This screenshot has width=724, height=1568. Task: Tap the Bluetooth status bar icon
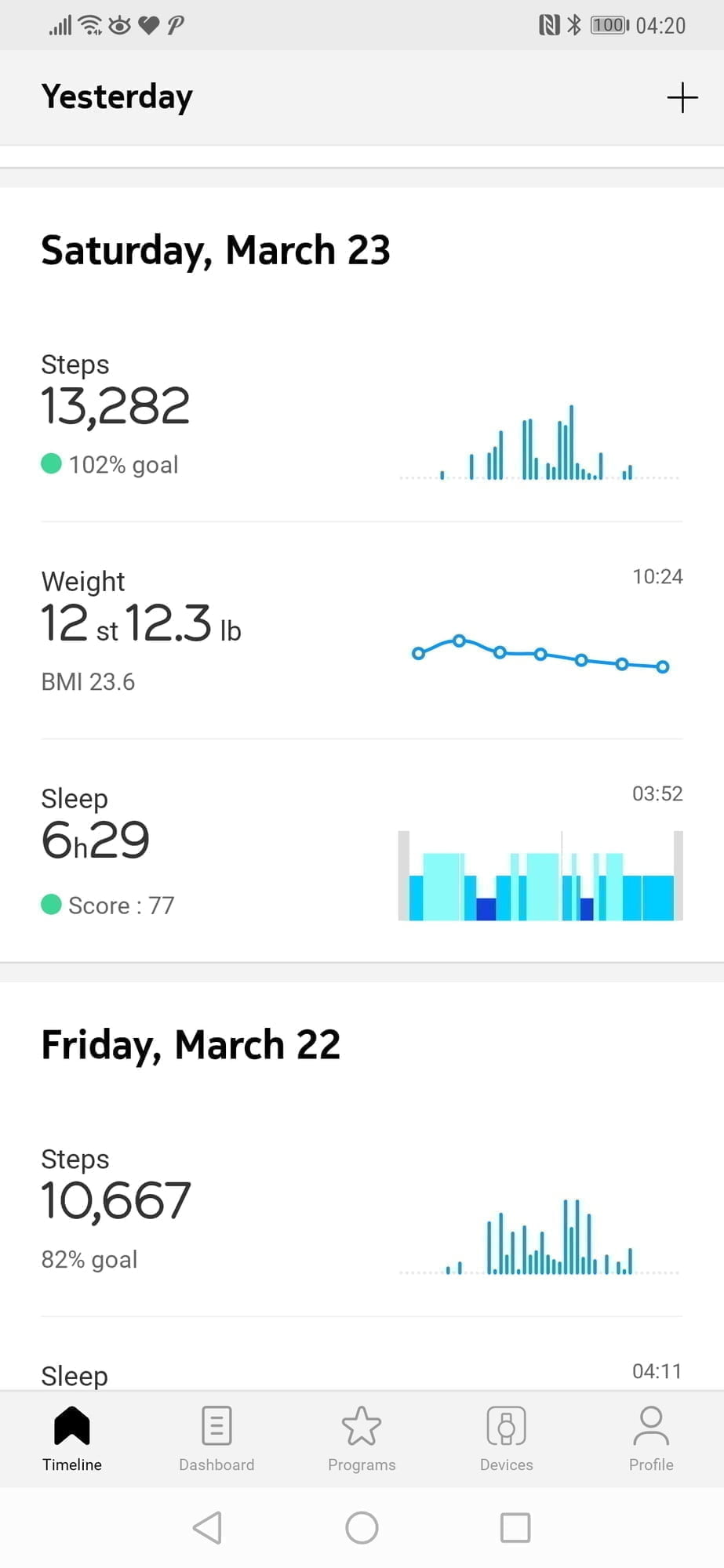click(x=575, y=24)
